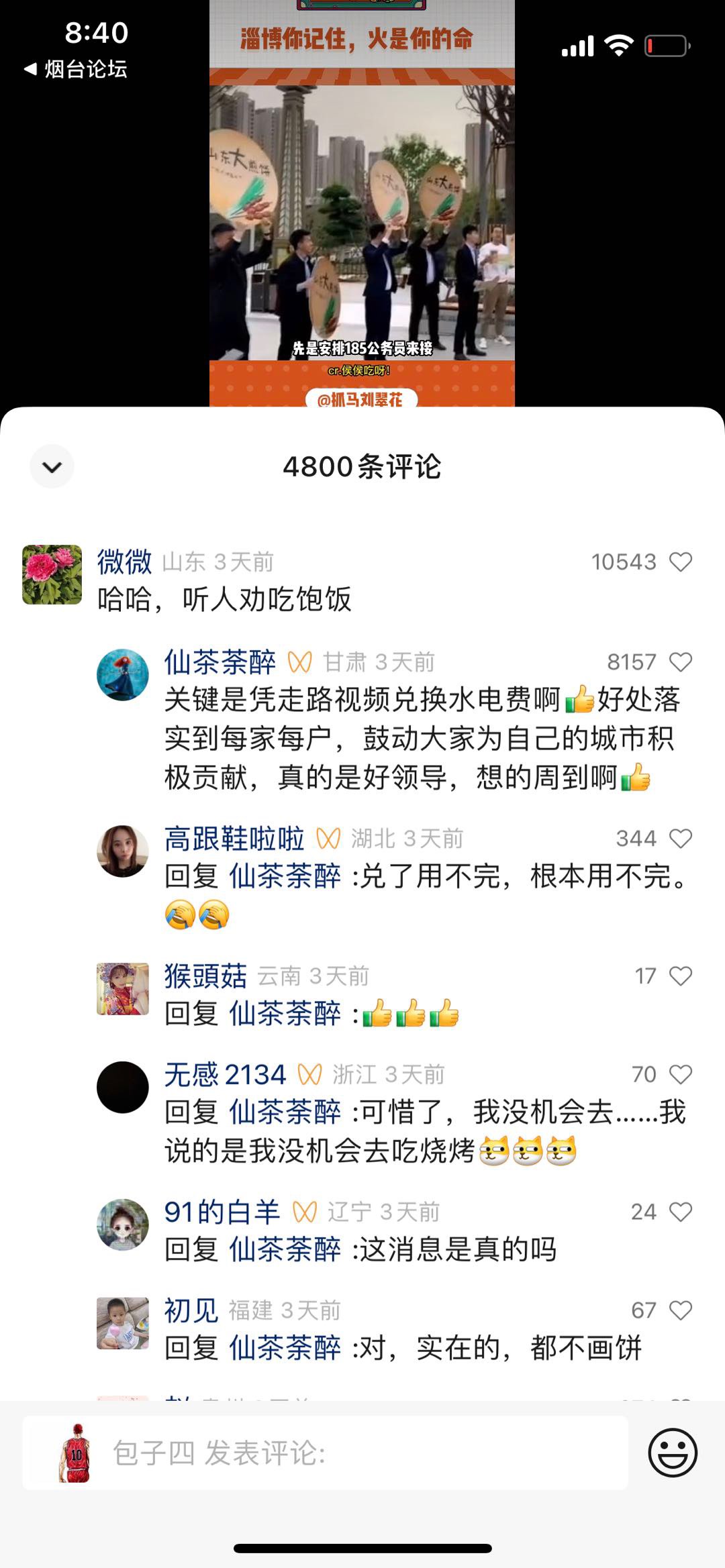The width and height of the screenshot is (725, 1568).
Task: Collapse the comments panel with the down chevron
Action: (x=52, y=466)
